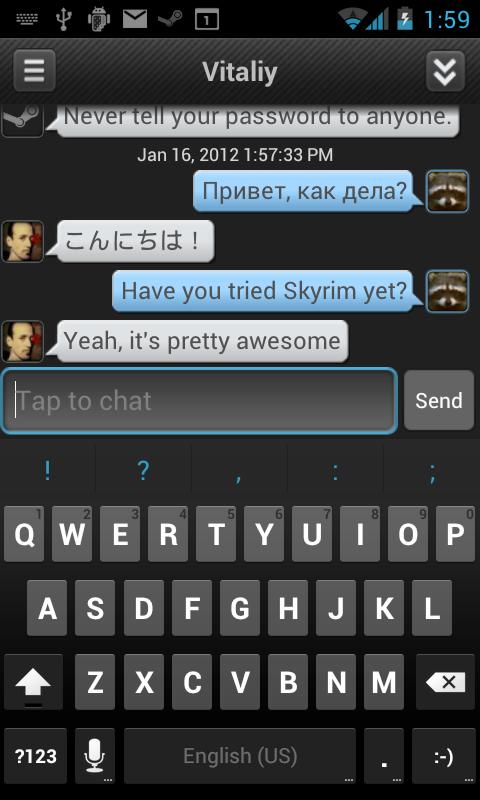
Task: Start voice input with the microphone key
Action: (x=95, y=756)
